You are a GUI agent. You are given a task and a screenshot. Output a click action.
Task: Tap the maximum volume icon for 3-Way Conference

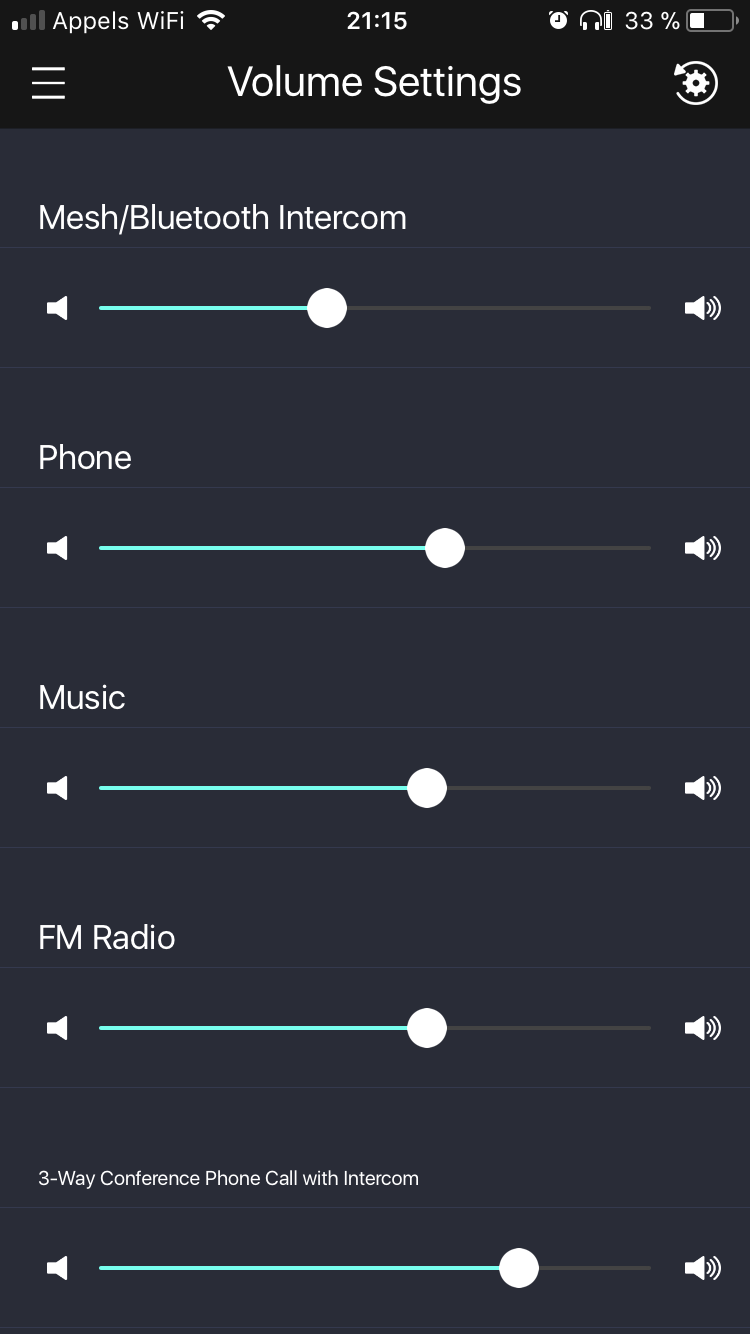pyautogui.click(x=703, y=1268)
